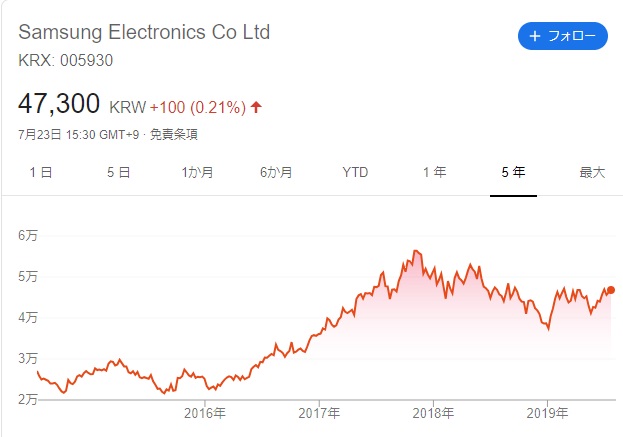This screenshot has width=623, height=437.
Task: Show the 最大 full history chart
Action: tap(592, 172)
